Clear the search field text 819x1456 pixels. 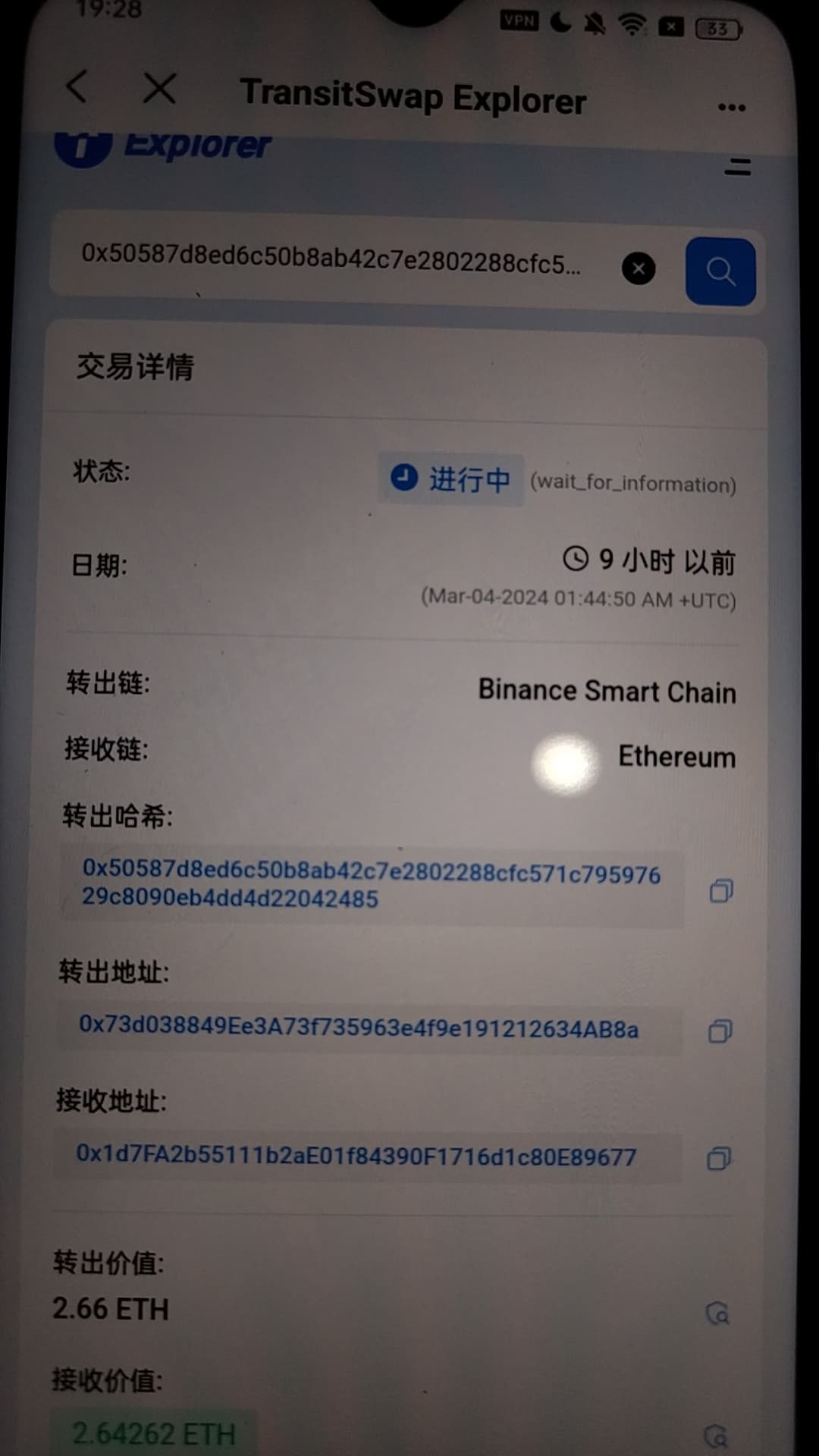(x=639, y=268)
